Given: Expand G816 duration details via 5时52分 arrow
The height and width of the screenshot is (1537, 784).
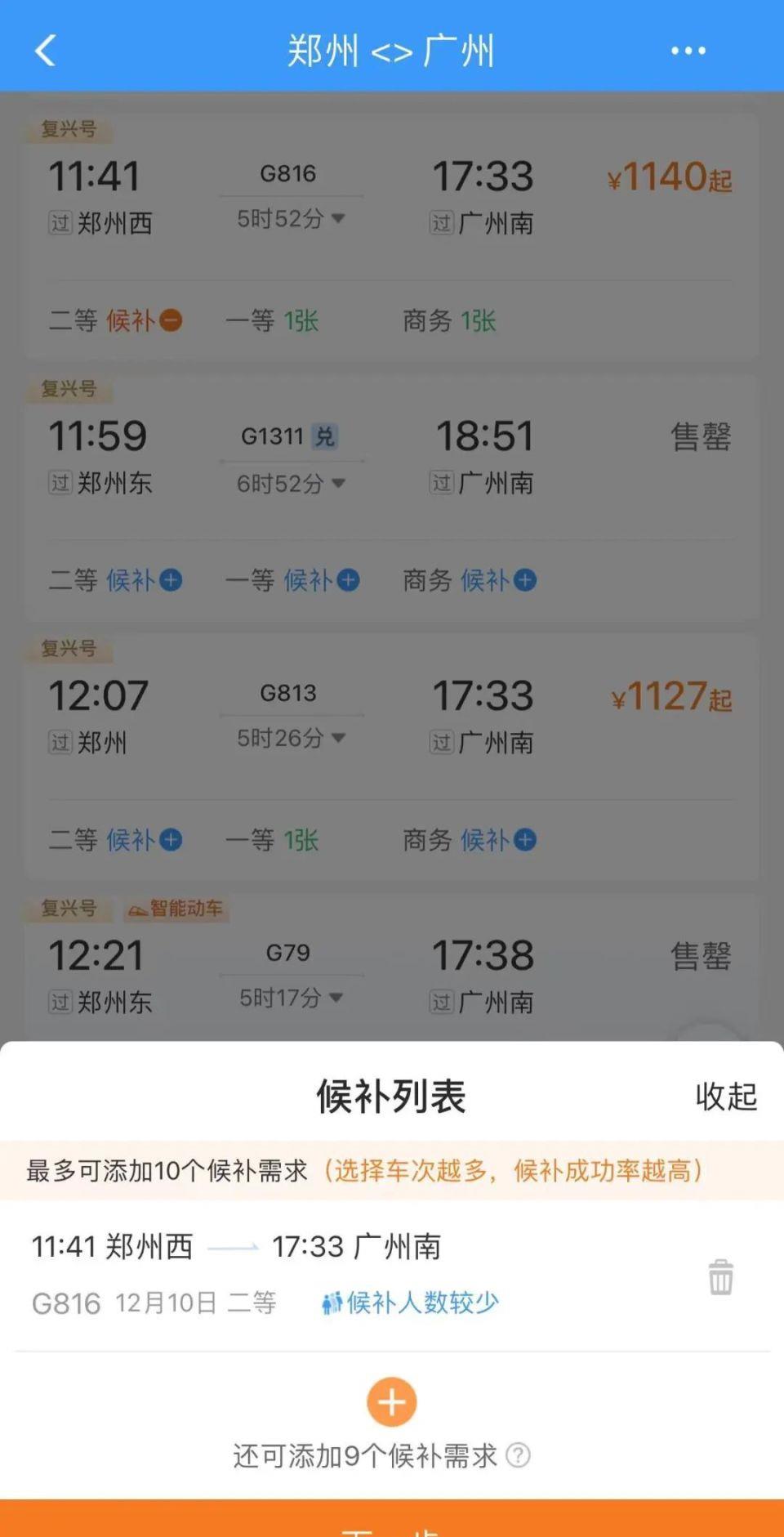Looking at the screenshot, I should pyautogui.click(x=339, y=219).
